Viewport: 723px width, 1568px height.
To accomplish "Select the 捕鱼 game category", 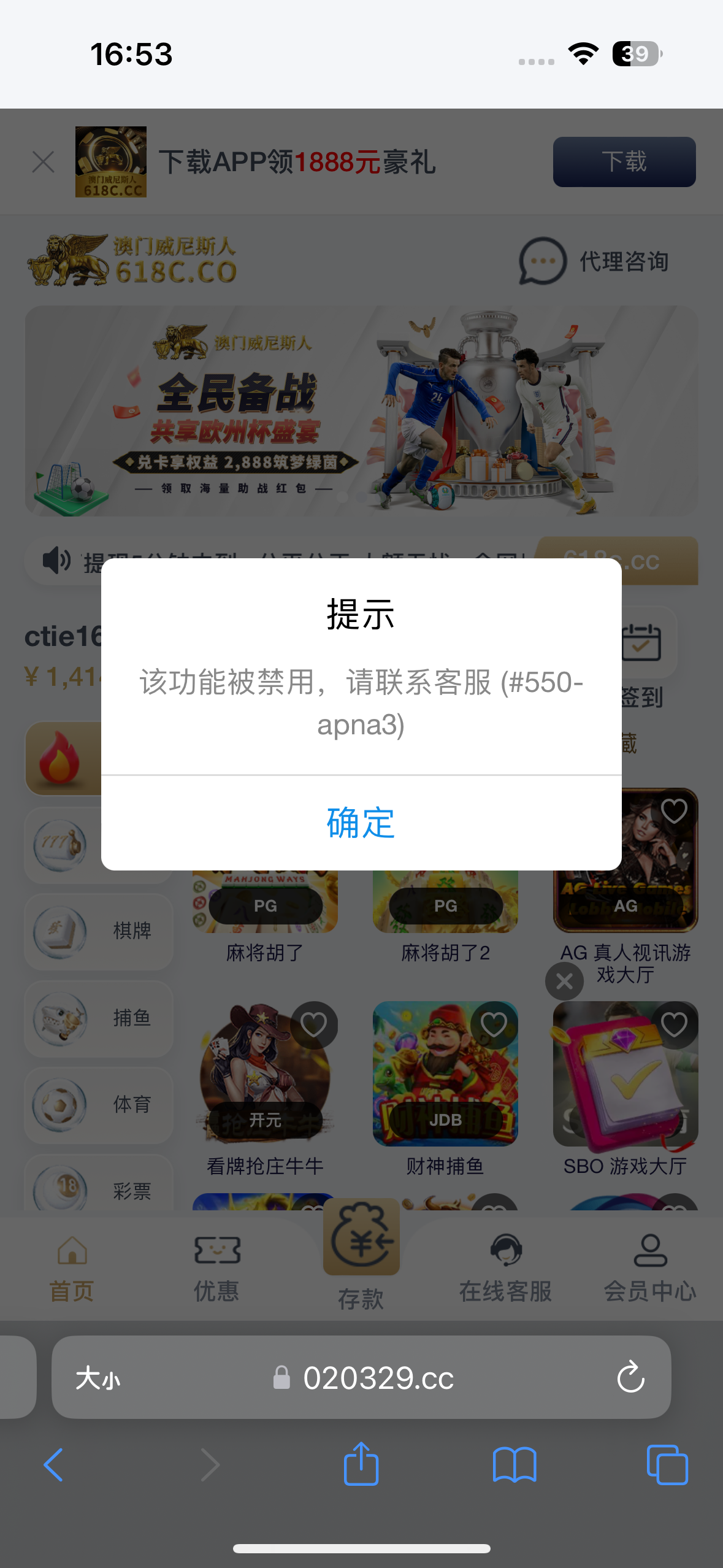I will click(99, 1018).
